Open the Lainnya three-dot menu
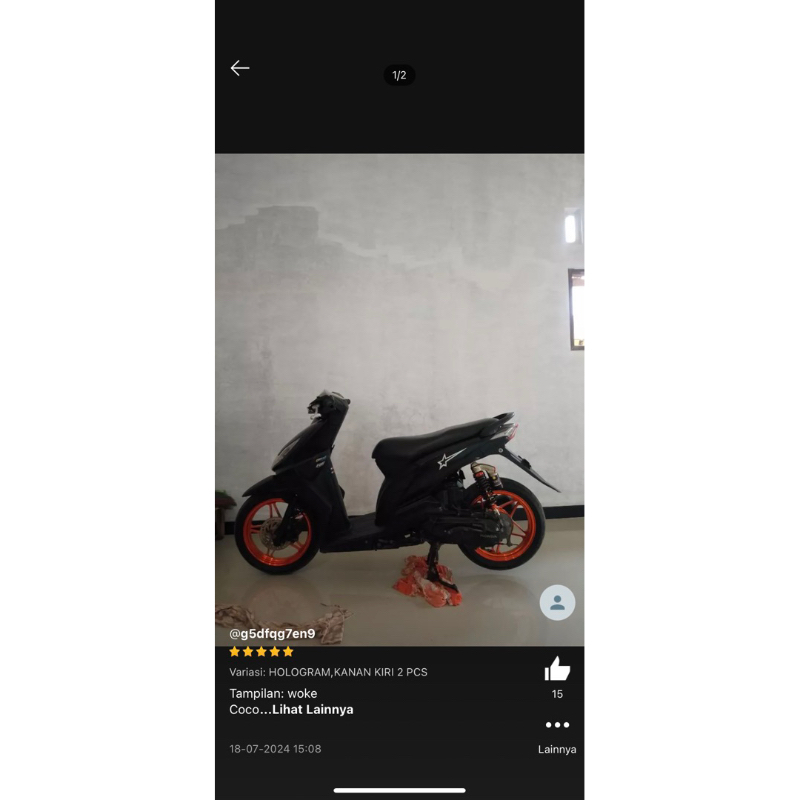Viewport: 800px width, 800px height. tap(557, 725)
